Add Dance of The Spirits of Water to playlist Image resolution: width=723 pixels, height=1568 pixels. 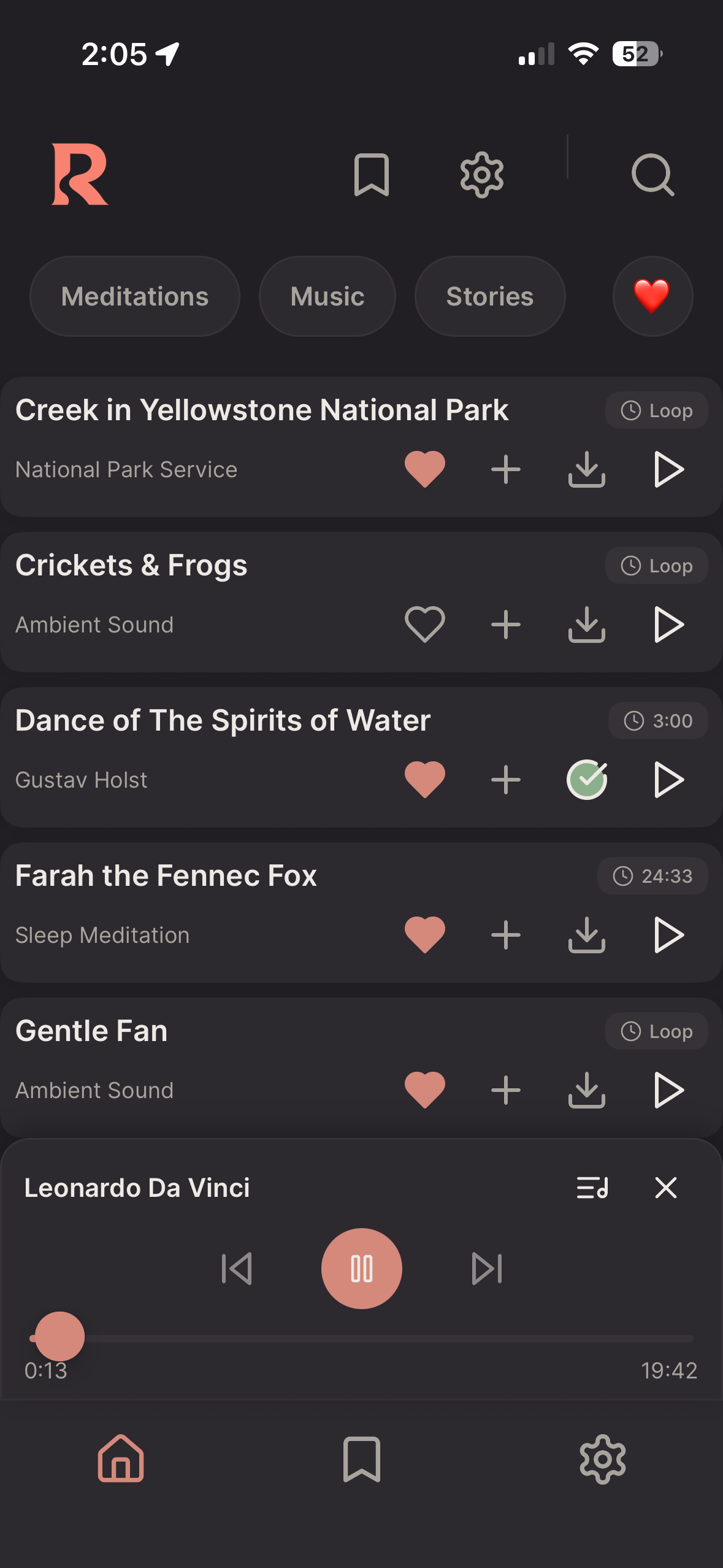tap(506, 780)
